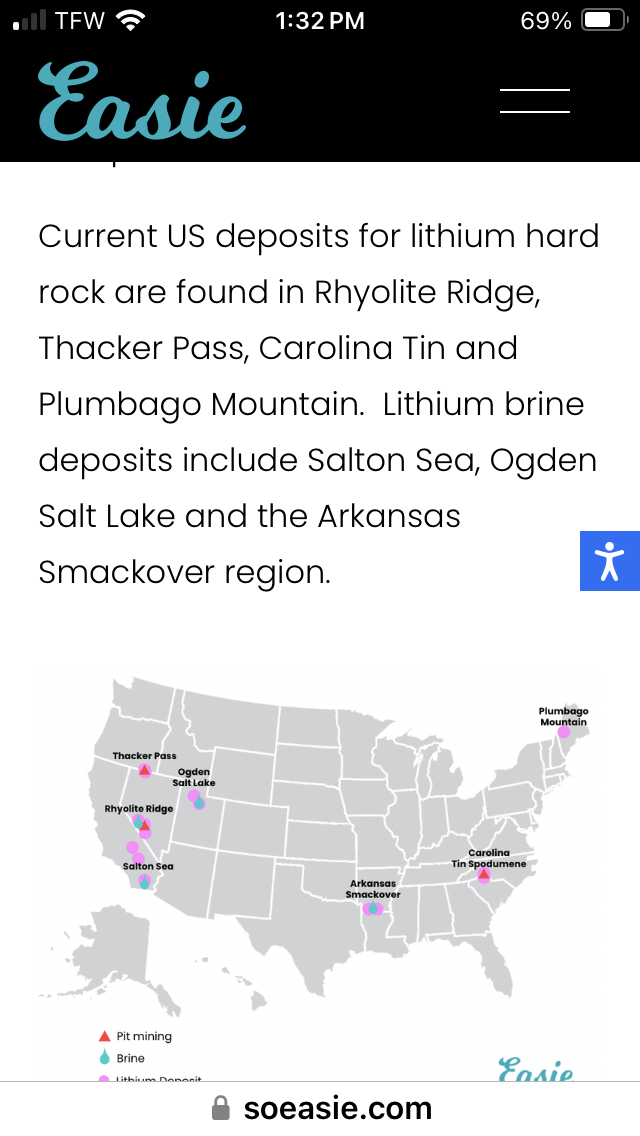Open the accessibility options widget
This screenshot has height=1136, width=640.
[x=610, y=561]
